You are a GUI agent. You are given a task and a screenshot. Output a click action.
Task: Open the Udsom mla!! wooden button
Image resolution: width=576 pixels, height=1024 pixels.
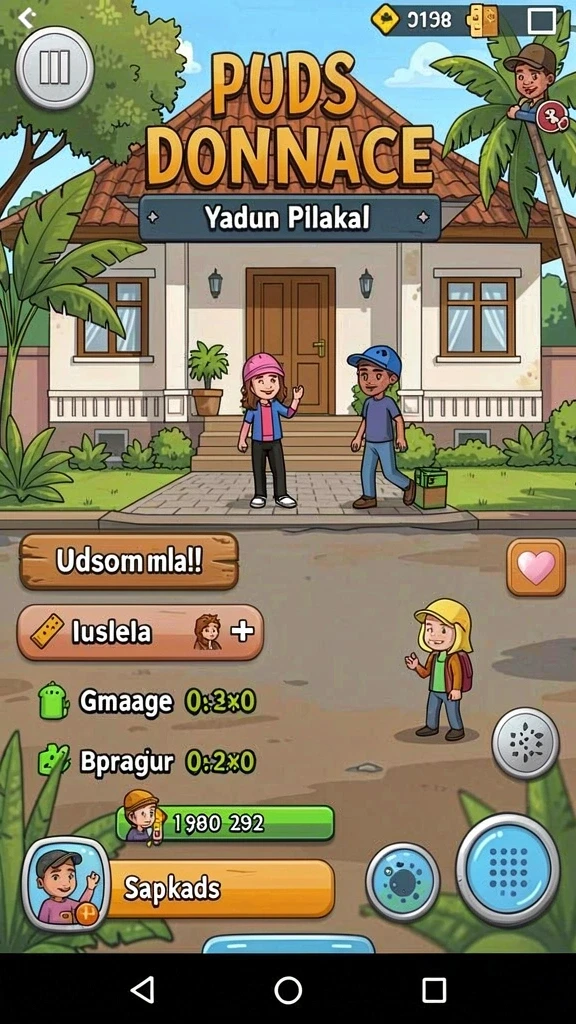pyautogui.click(x=129, y=561)
